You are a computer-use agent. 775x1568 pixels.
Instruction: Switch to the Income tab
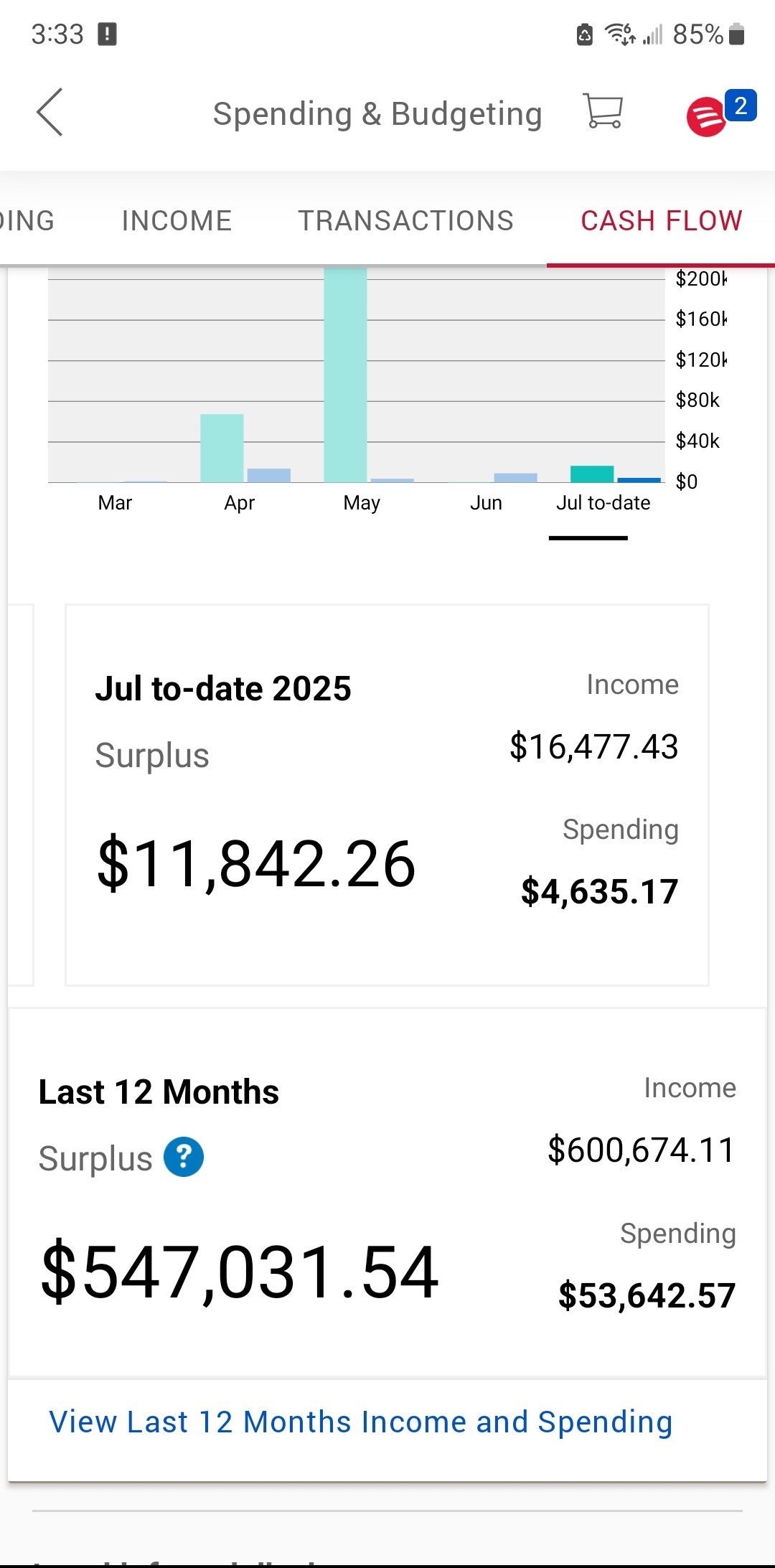click(177, 220)
